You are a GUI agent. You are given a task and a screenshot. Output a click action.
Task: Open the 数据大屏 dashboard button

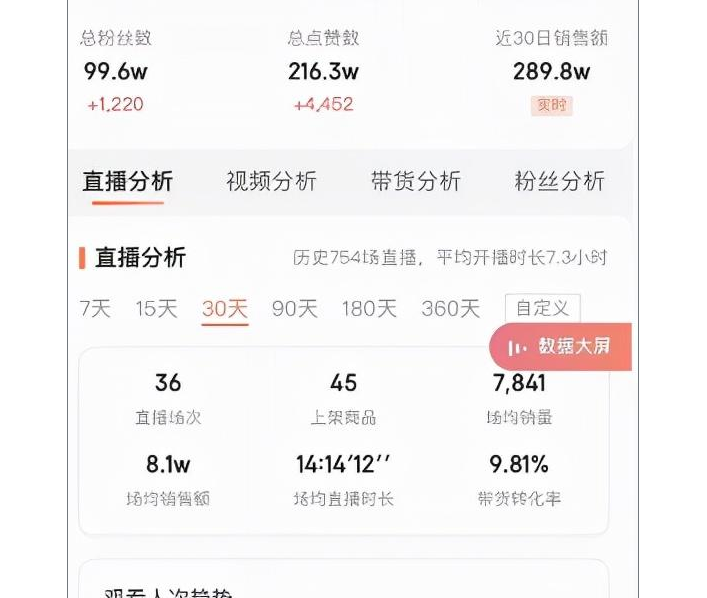point(561,347)
